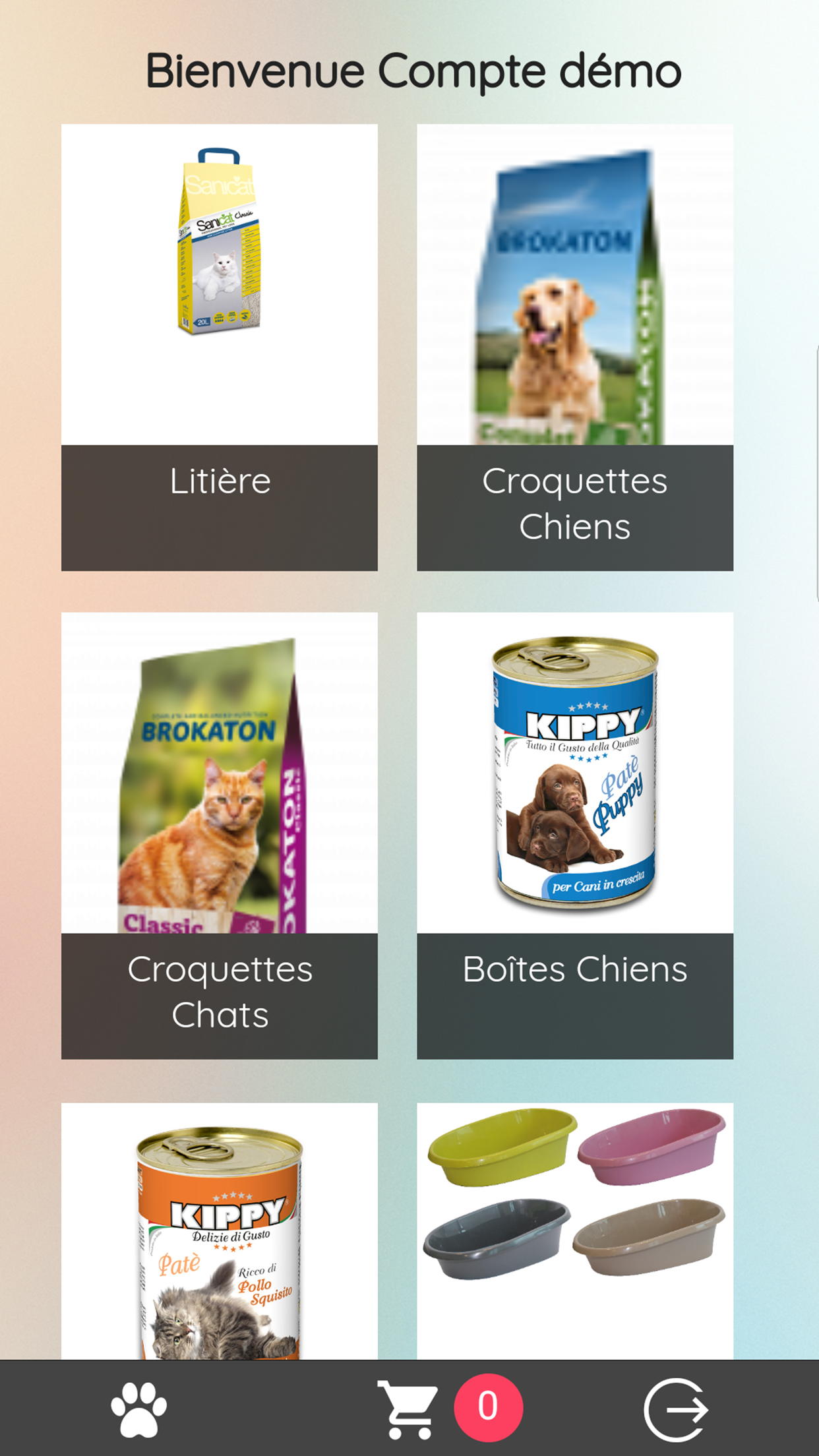Screen dimensions: 819x1456
Task: Open the Kippy cat food can tile
Action: [x=219, y=1230]
